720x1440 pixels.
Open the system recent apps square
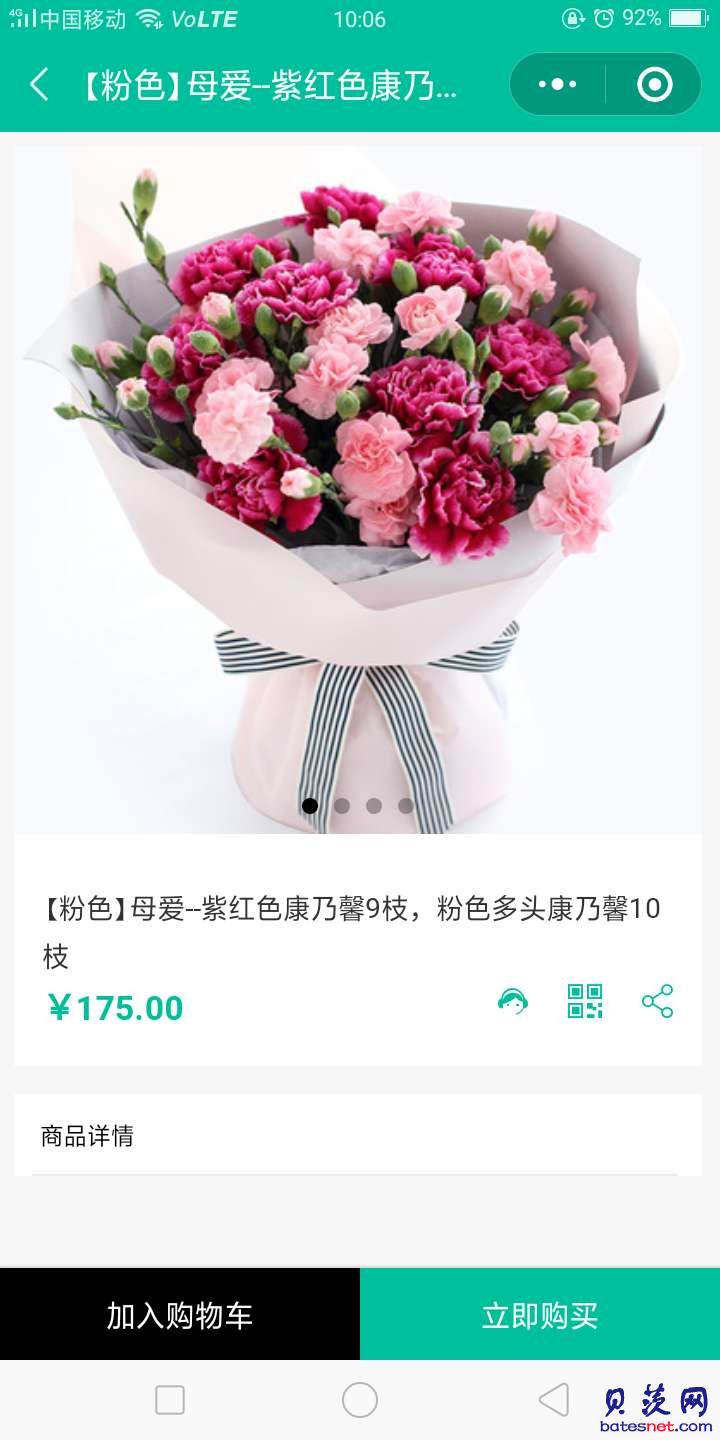170,1400
